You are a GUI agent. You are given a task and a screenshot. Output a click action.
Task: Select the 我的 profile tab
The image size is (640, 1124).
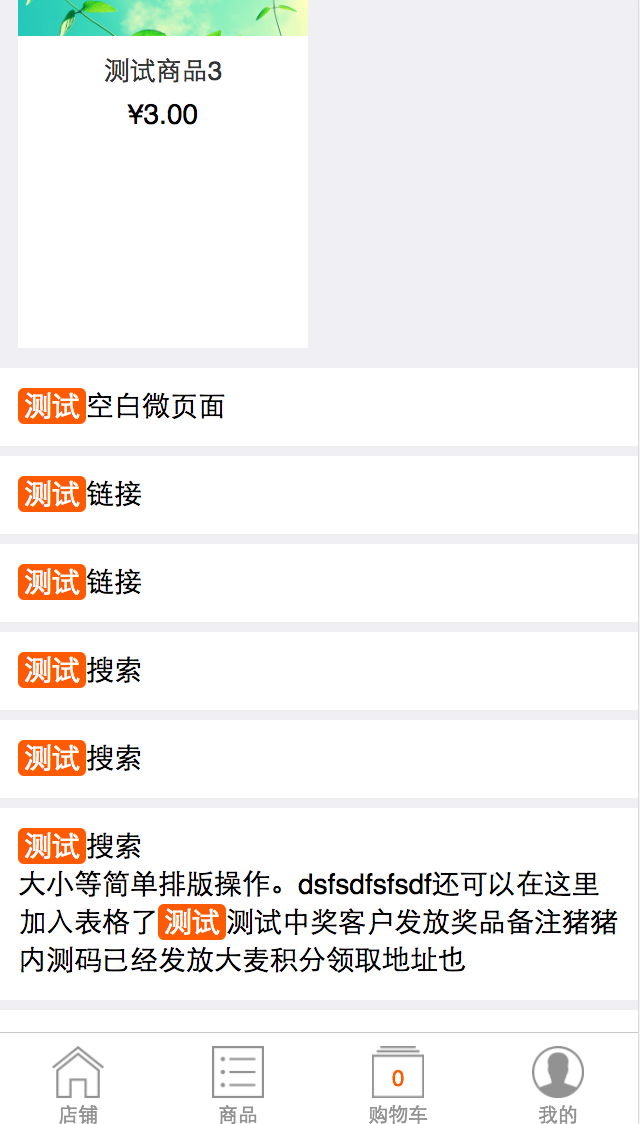pos(558,1084)
